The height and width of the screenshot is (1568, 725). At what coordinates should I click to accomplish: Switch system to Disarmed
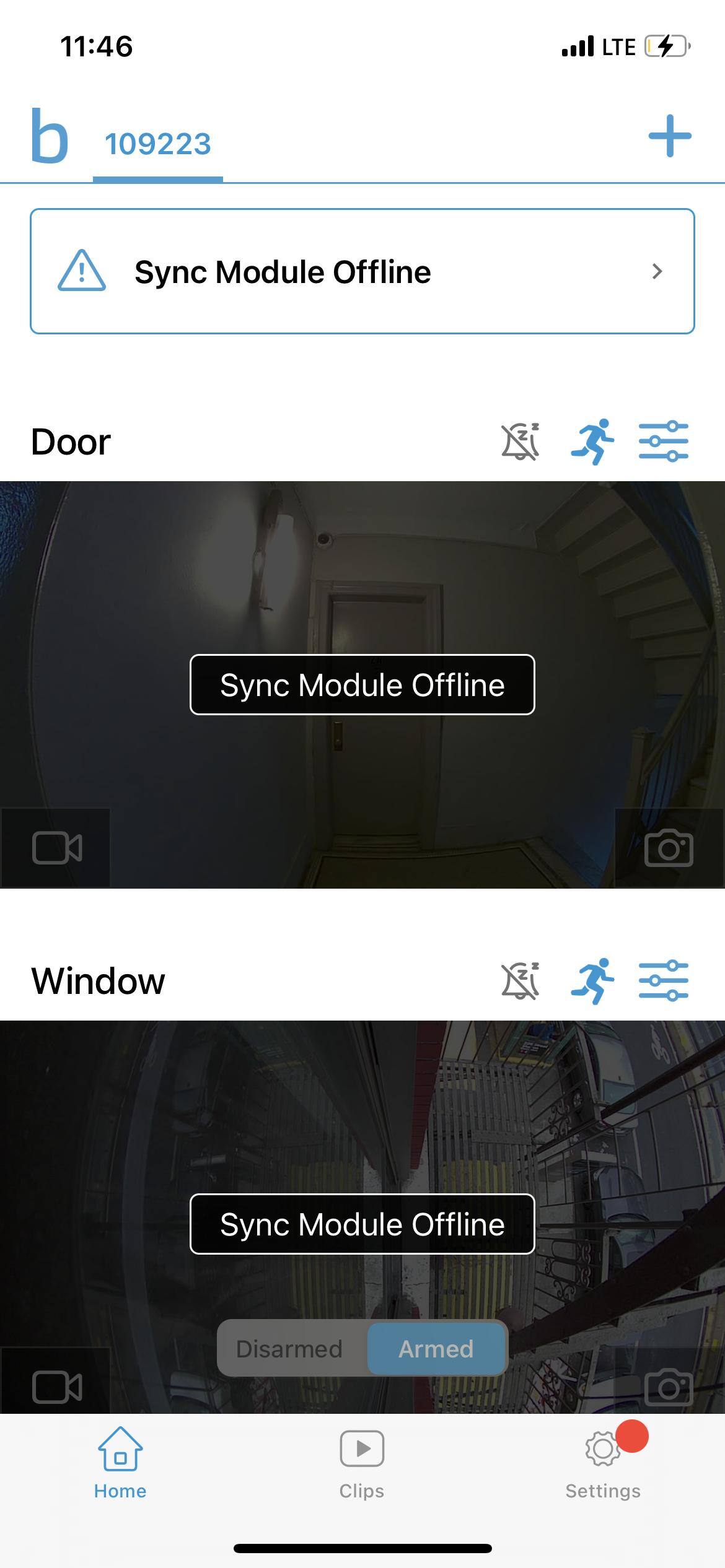tap(289, 1349)
